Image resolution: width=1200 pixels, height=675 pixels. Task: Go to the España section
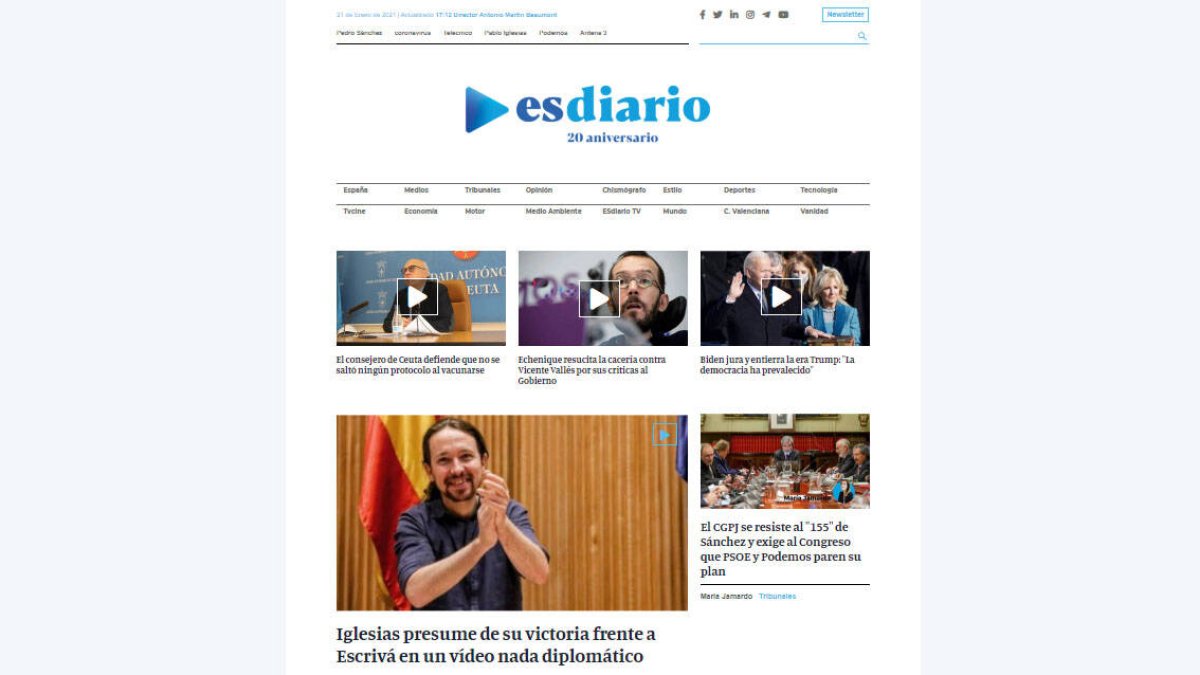[x=355, y=190]
